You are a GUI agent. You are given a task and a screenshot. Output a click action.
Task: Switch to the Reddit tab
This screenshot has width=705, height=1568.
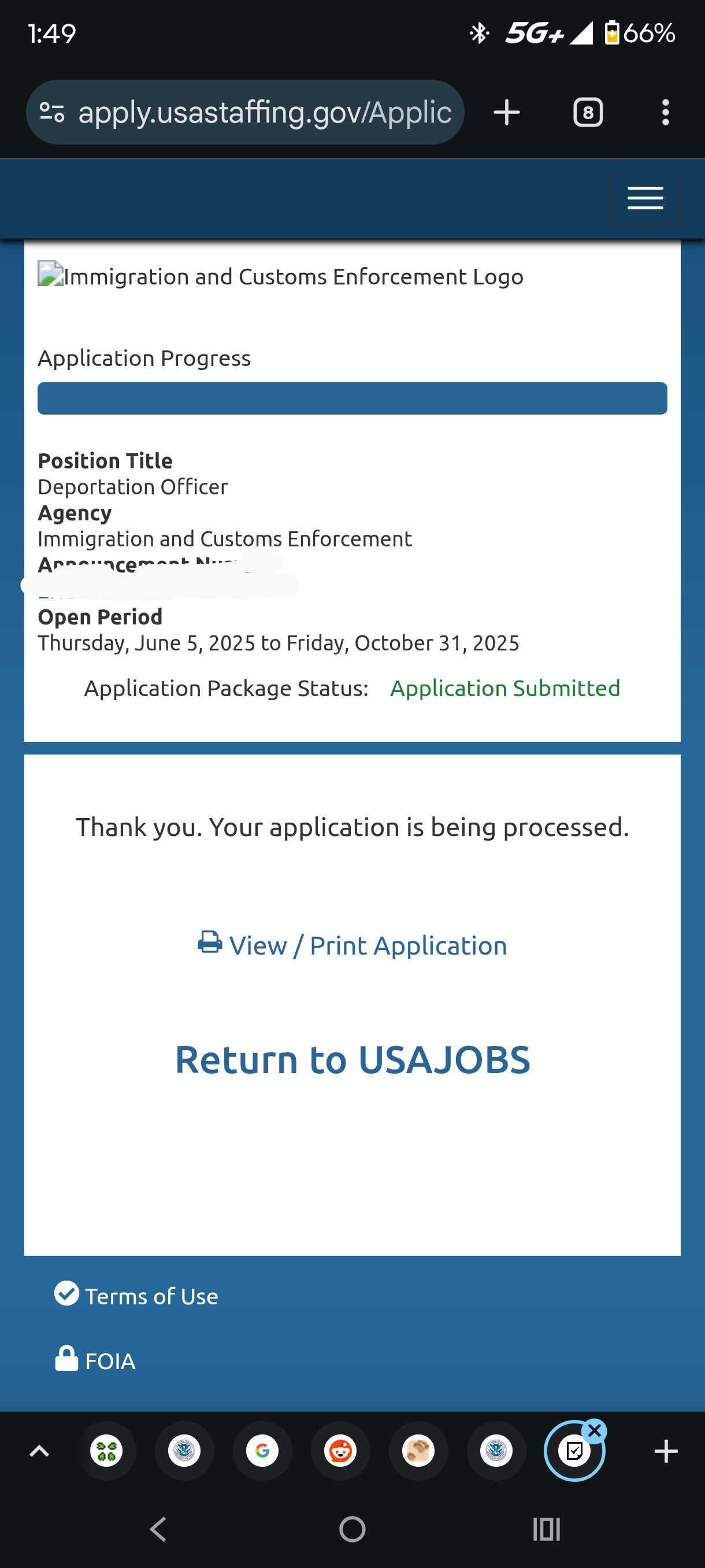340,1452
